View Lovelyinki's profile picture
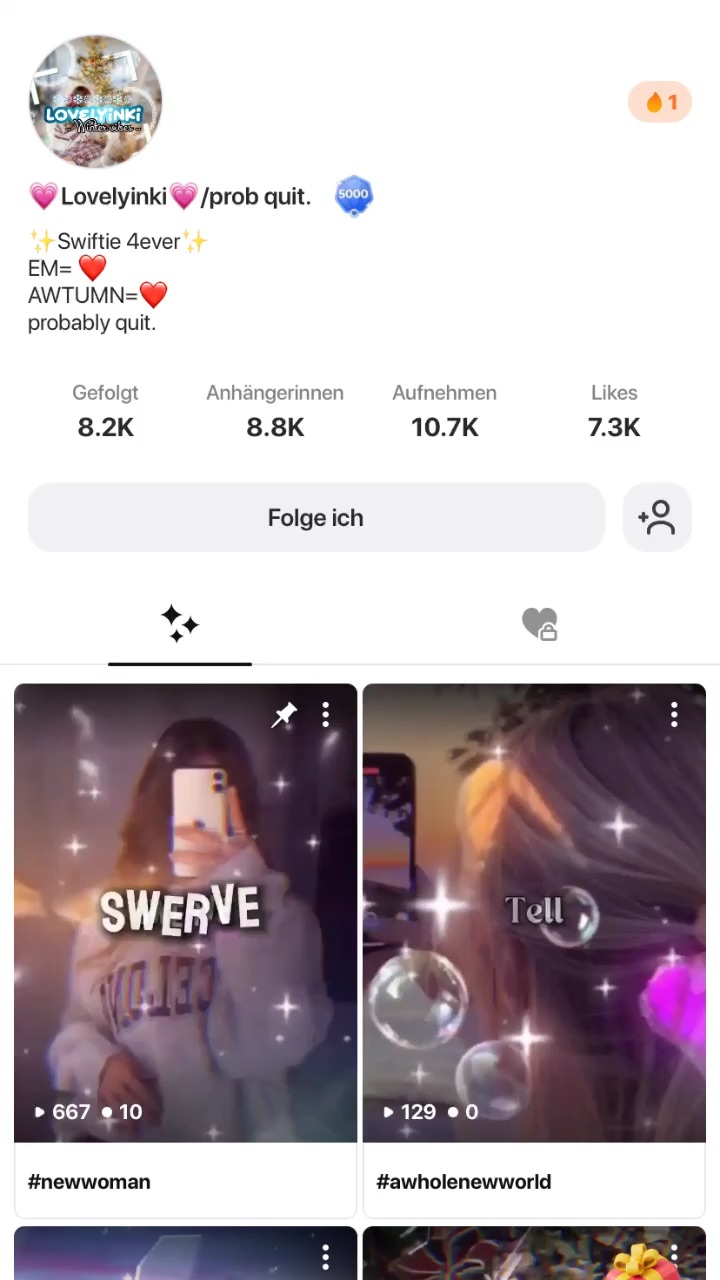720x1280 pixels. click(96, 102)
